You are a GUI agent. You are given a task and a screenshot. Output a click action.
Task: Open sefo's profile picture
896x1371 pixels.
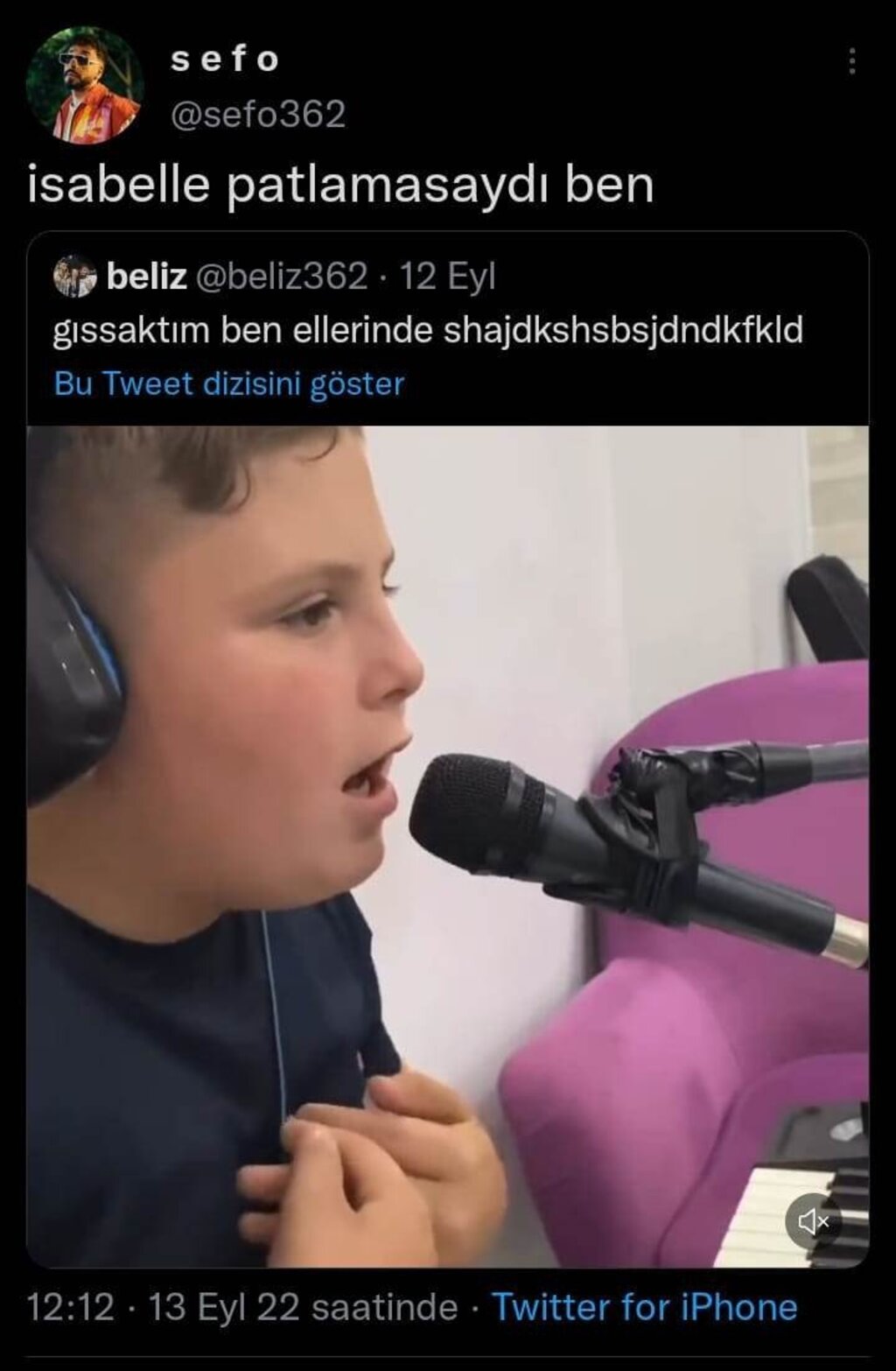[85, 85]
